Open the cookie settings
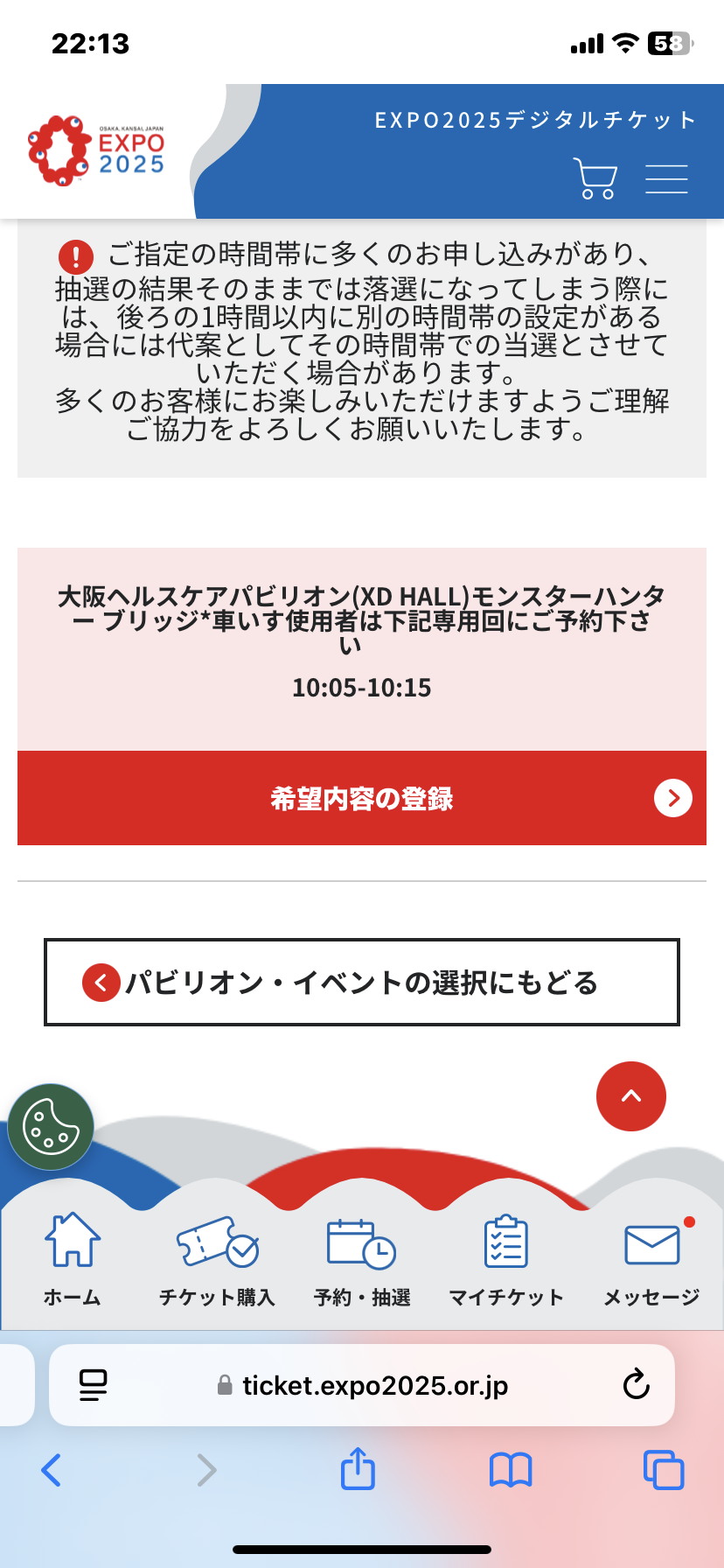The height and width of the screenshot is (1568, 724). coord(51,1127)
